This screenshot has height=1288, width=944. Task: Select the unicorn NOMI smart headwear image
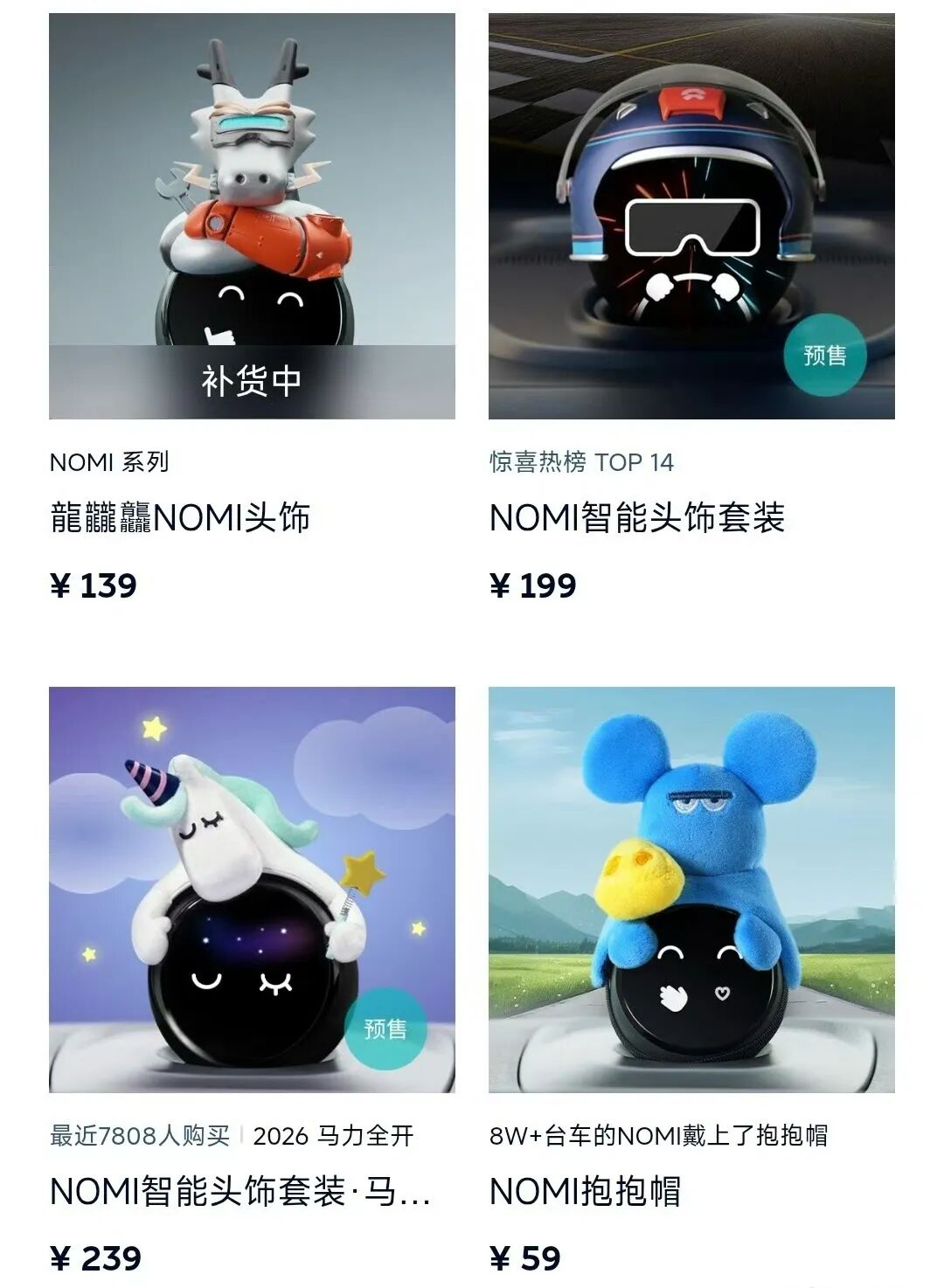point(252,891)
